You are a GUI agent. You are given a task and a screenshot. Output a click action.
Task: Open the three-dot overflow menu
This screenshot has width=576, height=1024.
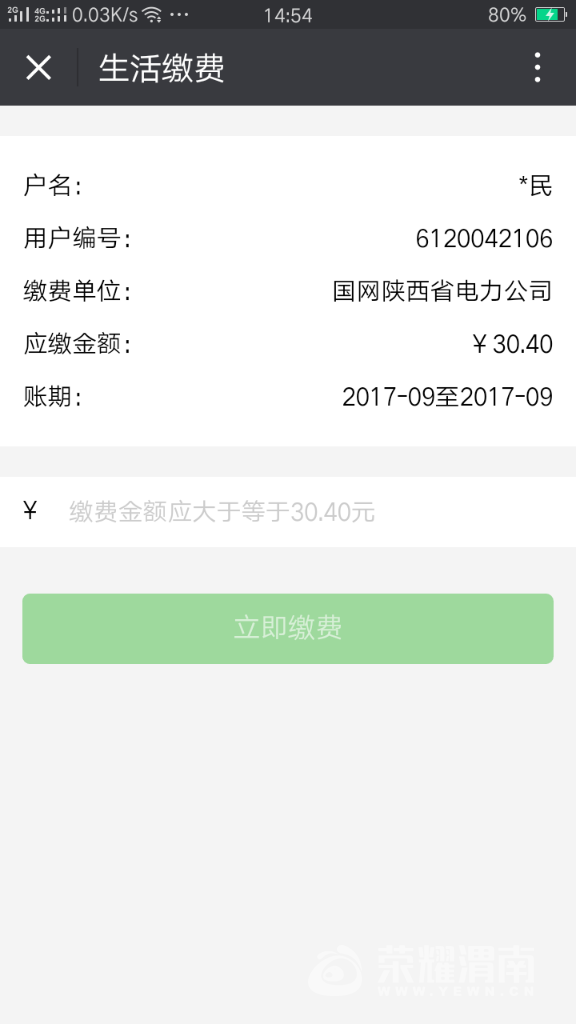(x=537, y=67)
